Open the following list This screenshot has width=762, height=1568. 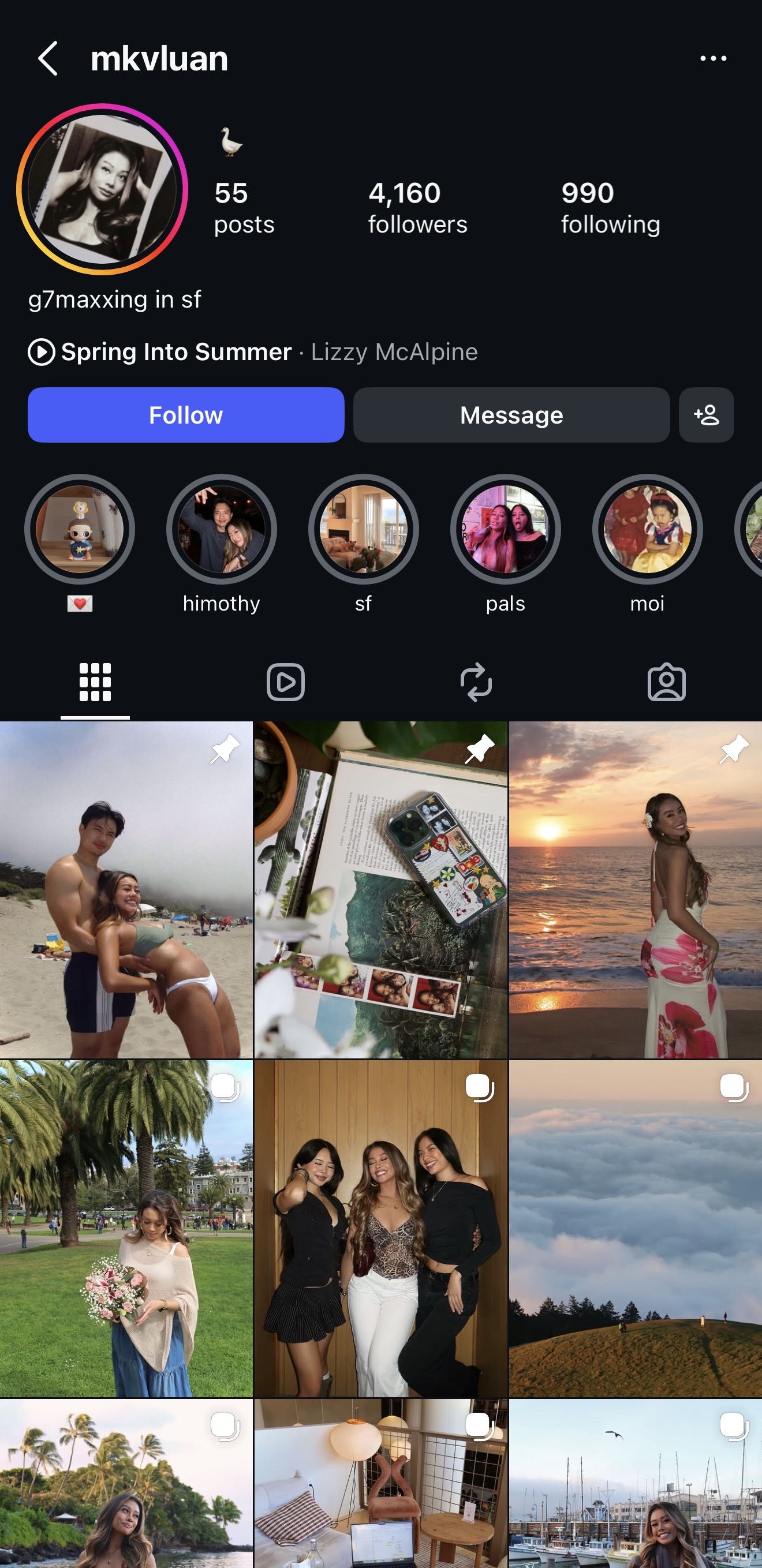pos(610,208)
